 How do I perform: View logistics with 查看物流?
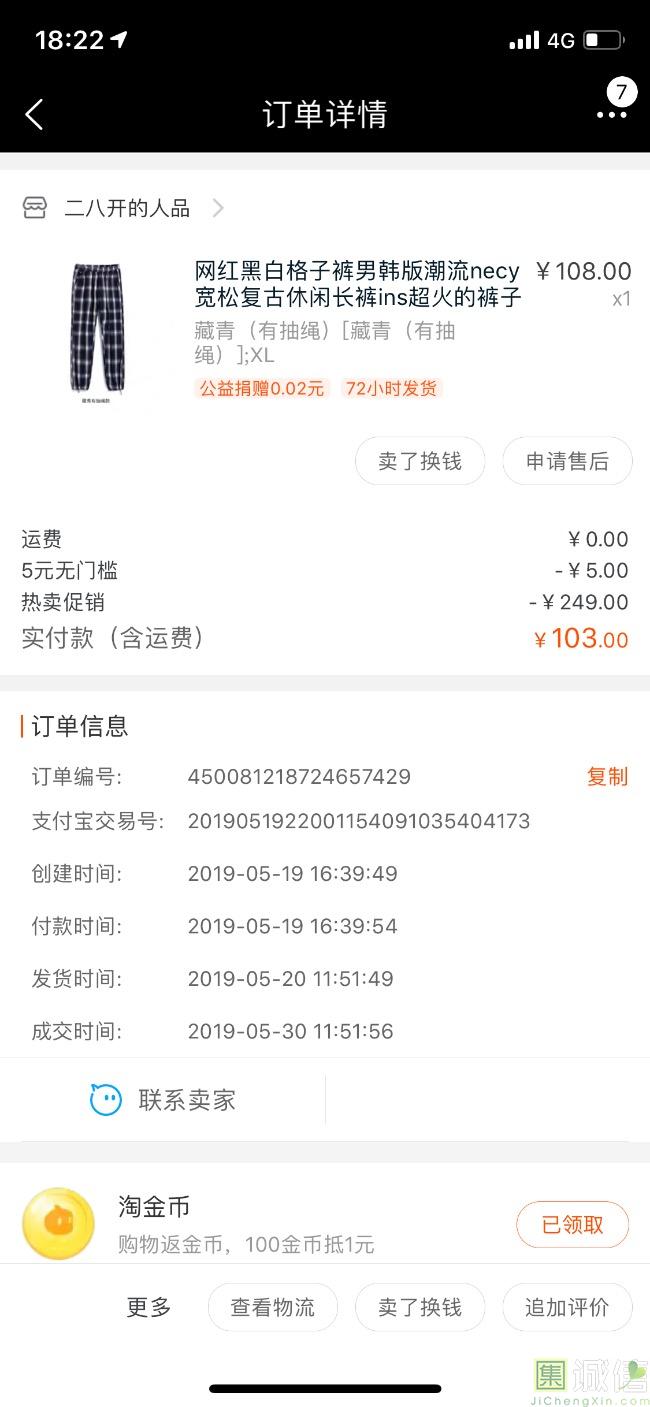click(x=272, y=1307)
